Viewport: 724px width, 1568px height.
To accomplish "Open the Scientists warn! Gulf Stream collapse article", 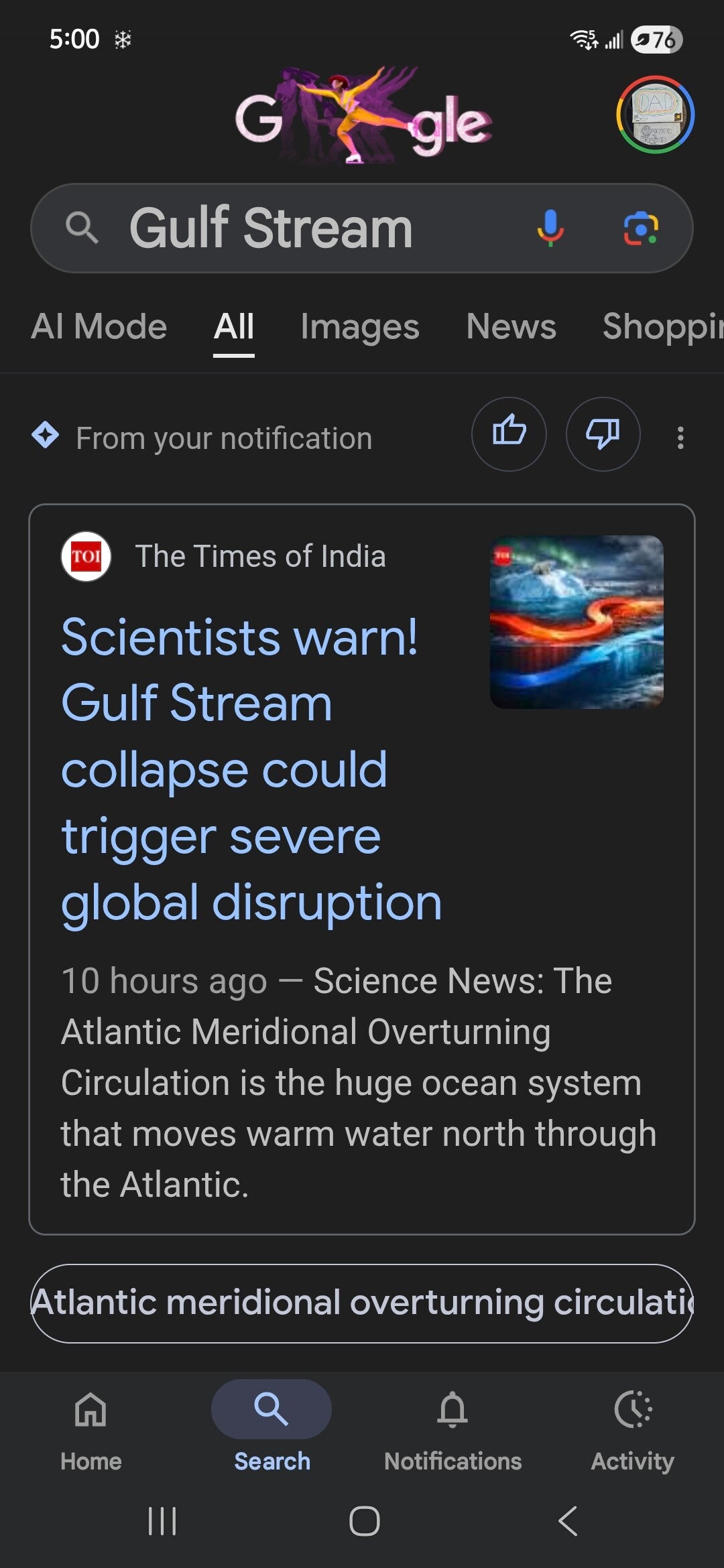I will click(251, 769).
